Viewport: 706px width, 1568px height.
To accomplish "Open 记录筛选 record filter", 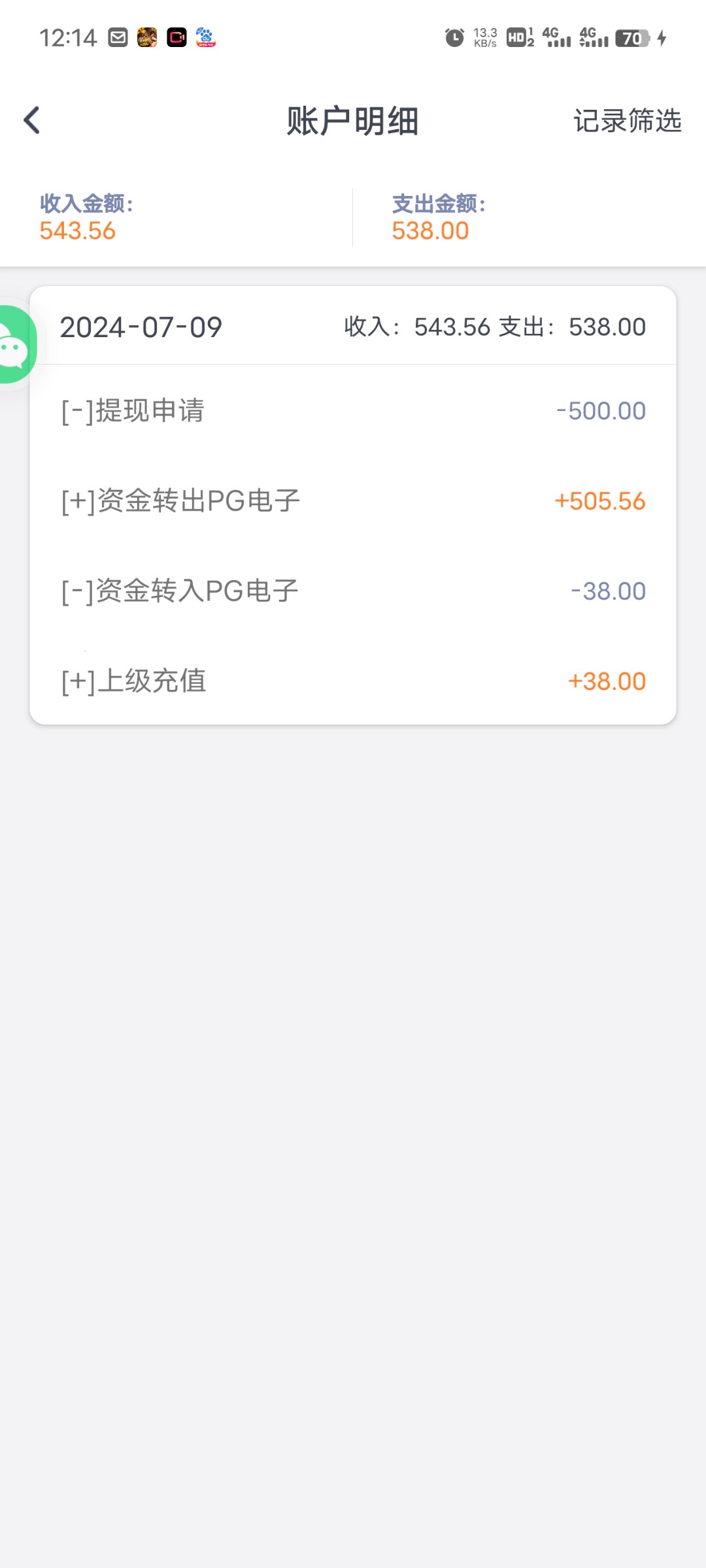I will click(627, 121).
